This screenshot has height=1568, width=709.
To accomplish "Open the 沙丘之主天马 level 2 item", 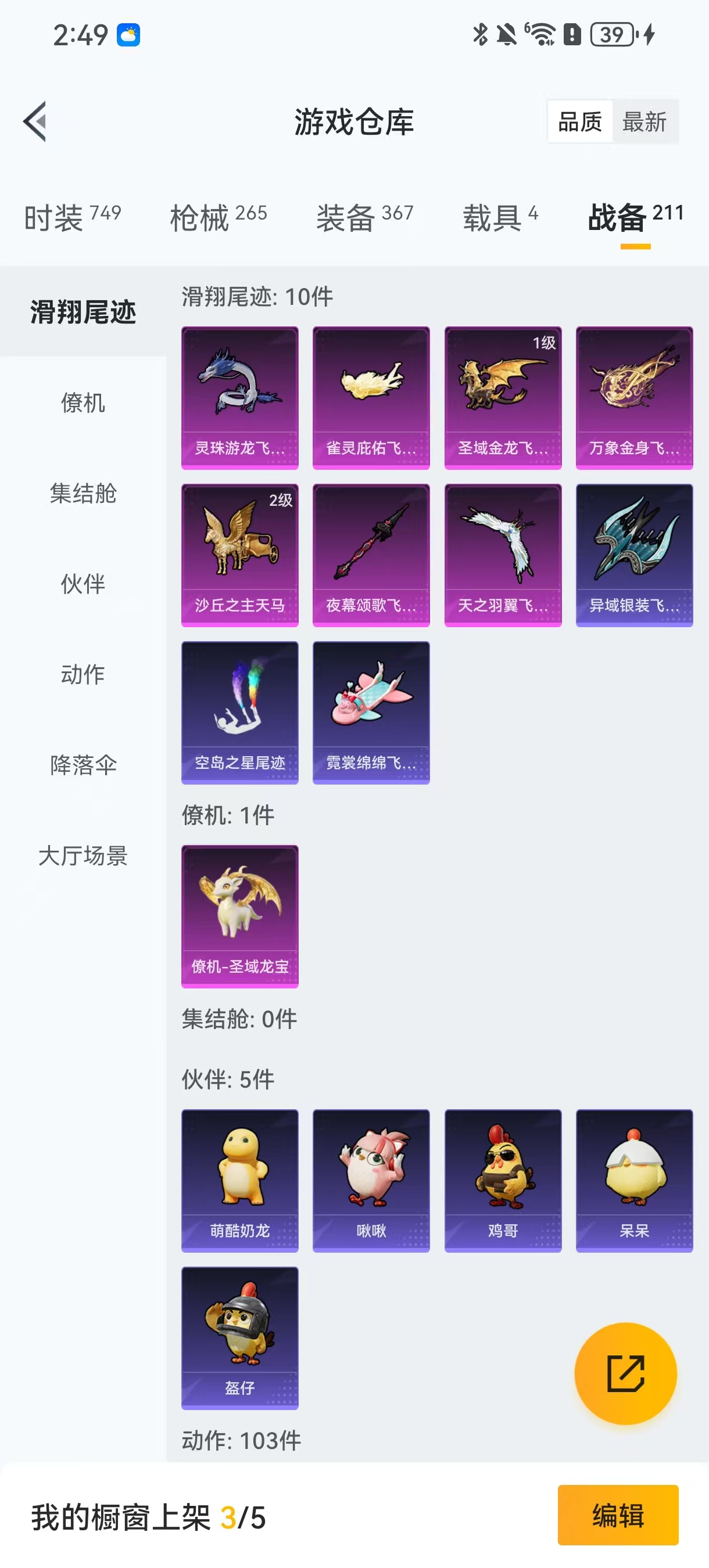I will pos(239,555).
